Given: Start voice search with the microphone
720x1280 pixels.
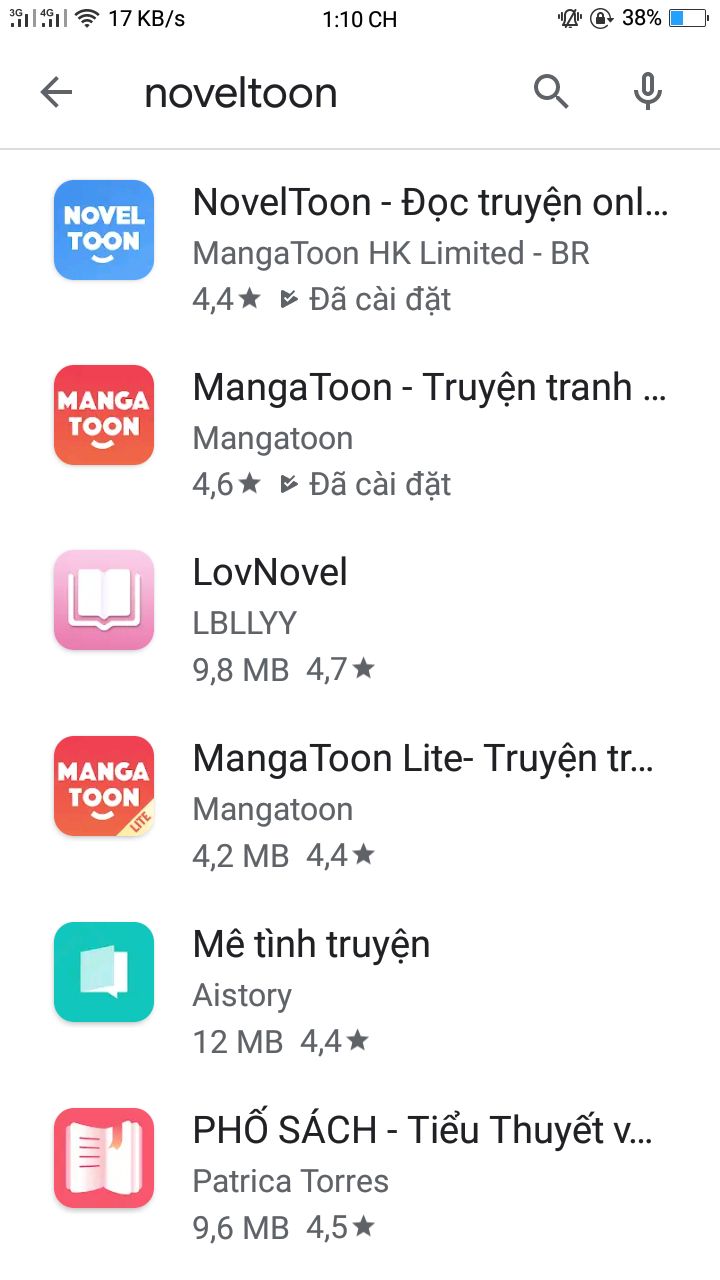Looking at the screenshot, I should pyautogui.click(x=648, y=92).
